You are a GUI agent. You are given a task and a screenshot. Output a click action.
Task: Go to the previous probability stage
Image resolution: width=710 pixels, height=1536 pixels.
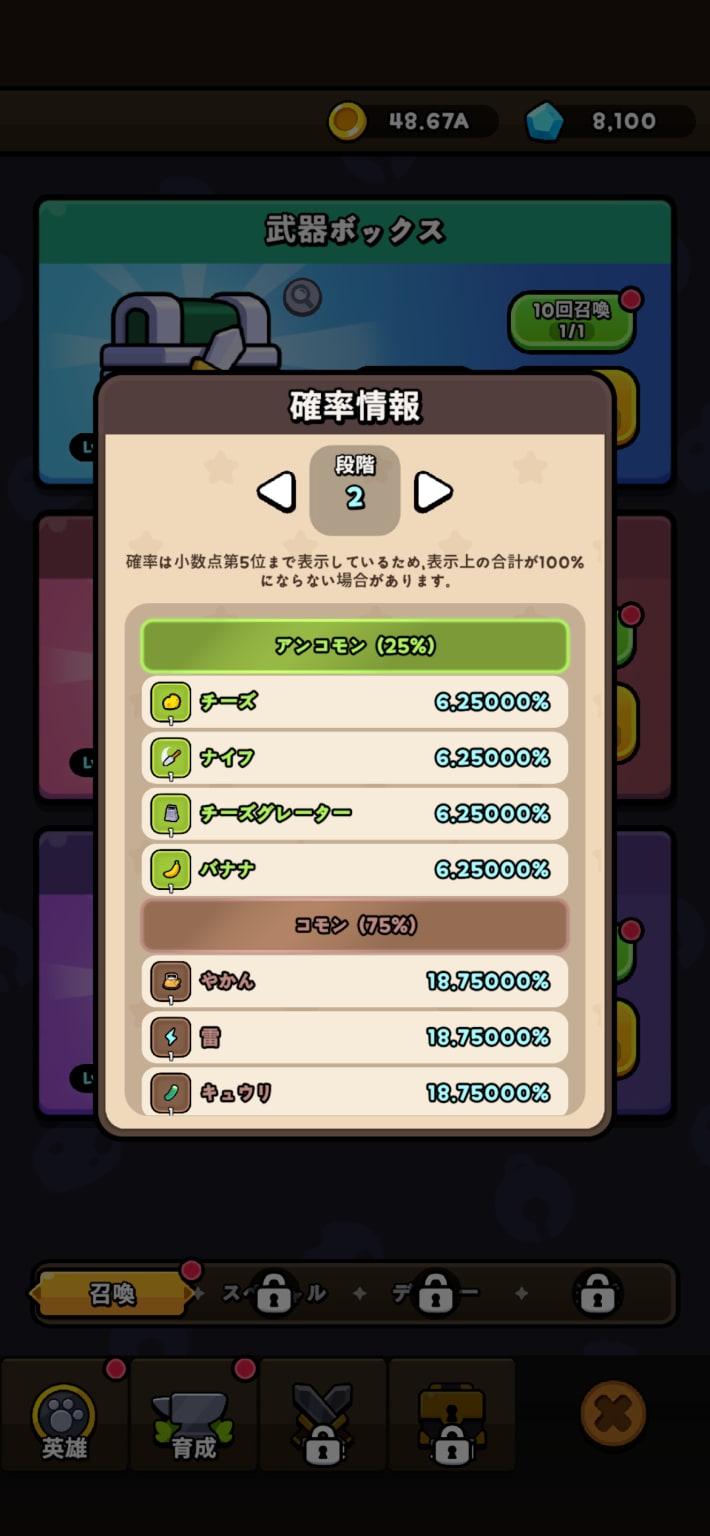click(276, 491)
